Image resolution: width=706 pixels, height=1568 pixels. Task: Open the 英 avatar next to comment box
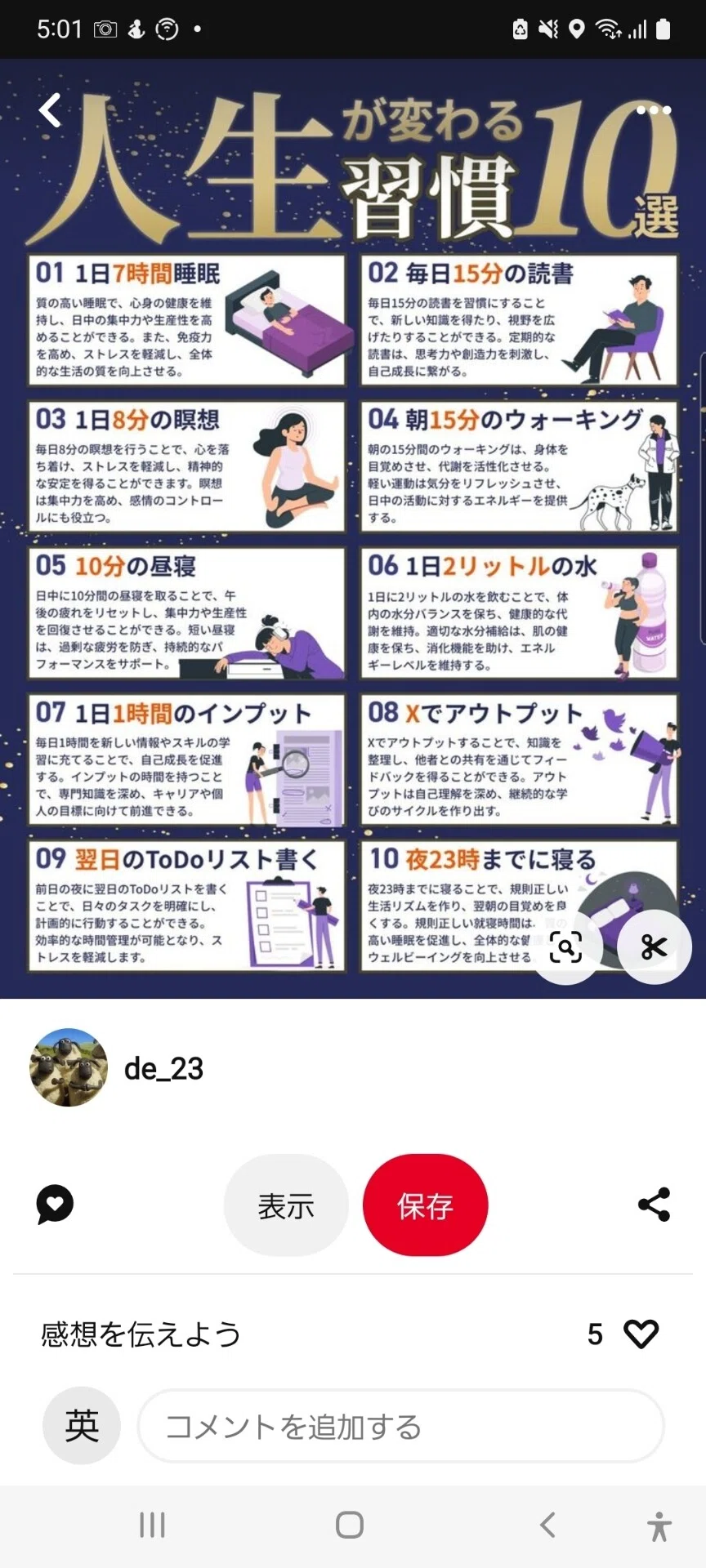point(82,1426)
